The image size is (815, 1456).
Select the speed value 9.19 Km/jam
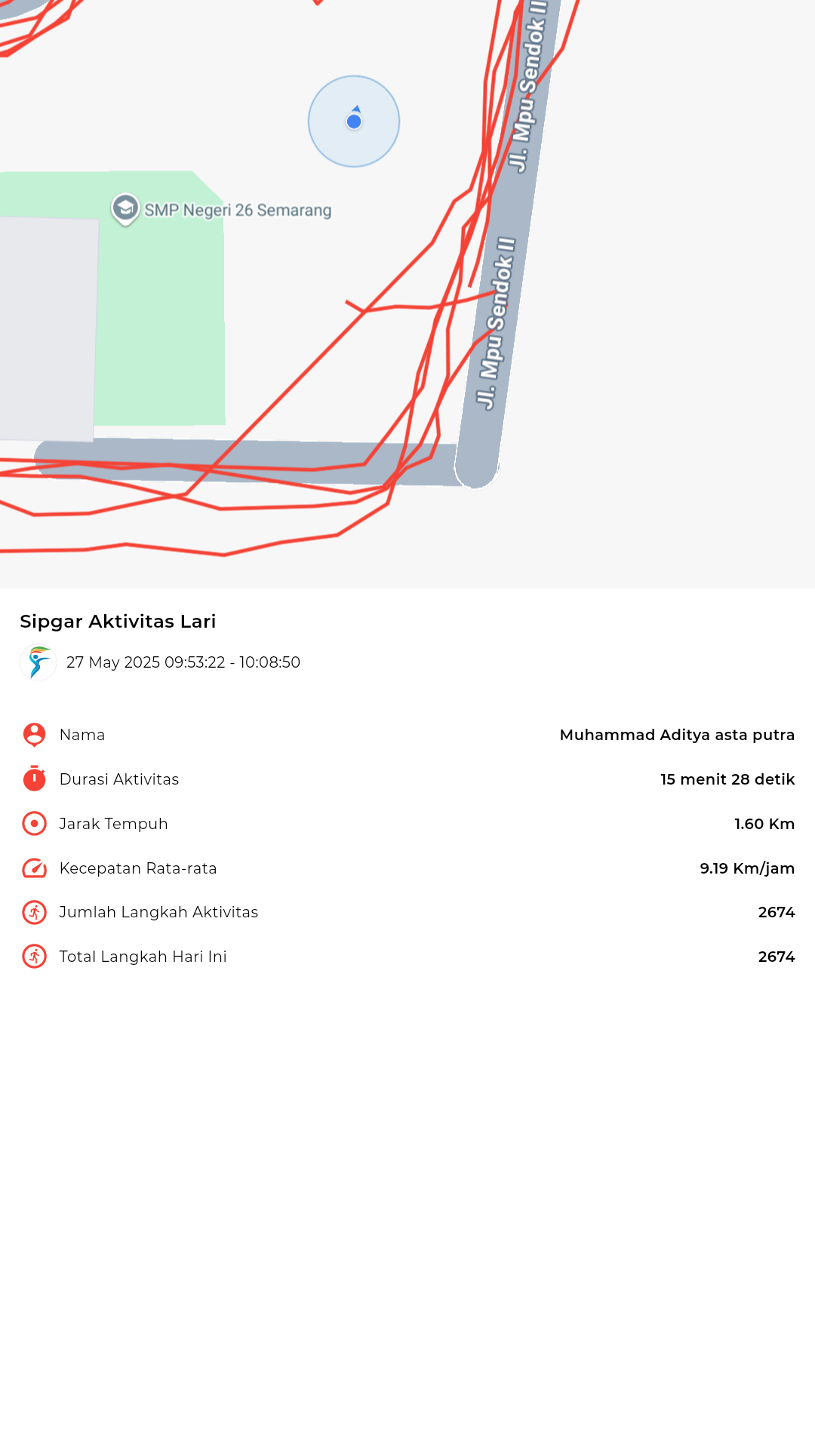point(746,868)
